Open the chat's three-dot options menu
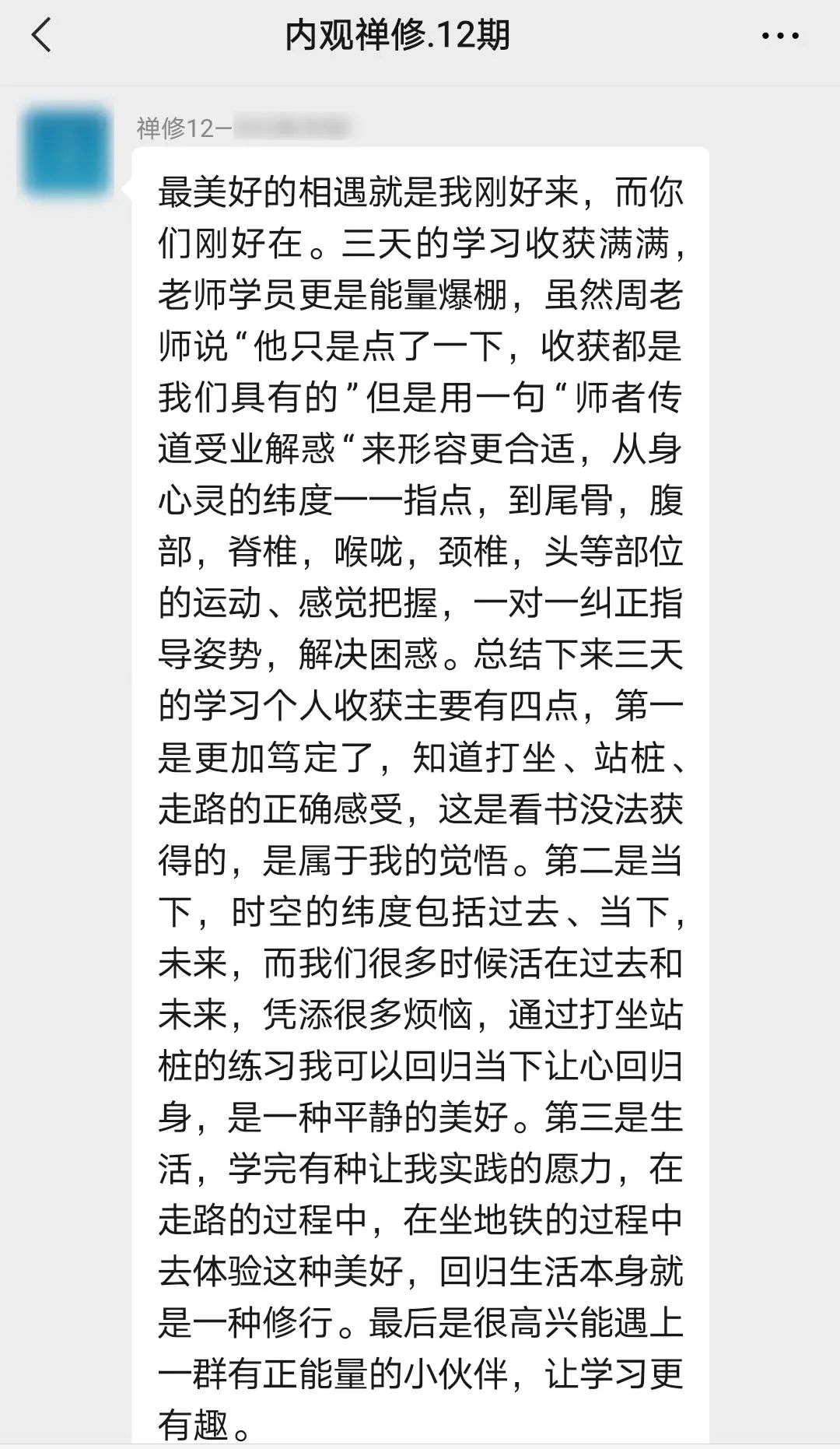840x1449 pixels. pos(780,36)
